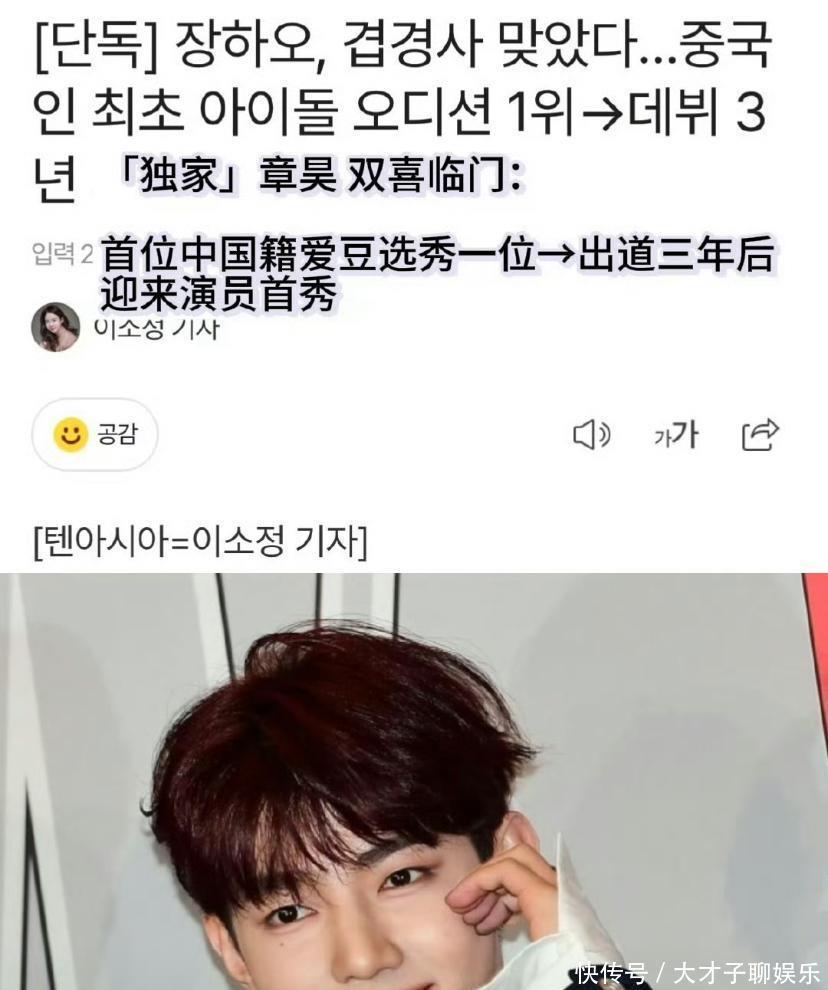
Task: Share this article
Action: (x=760, y=435)
